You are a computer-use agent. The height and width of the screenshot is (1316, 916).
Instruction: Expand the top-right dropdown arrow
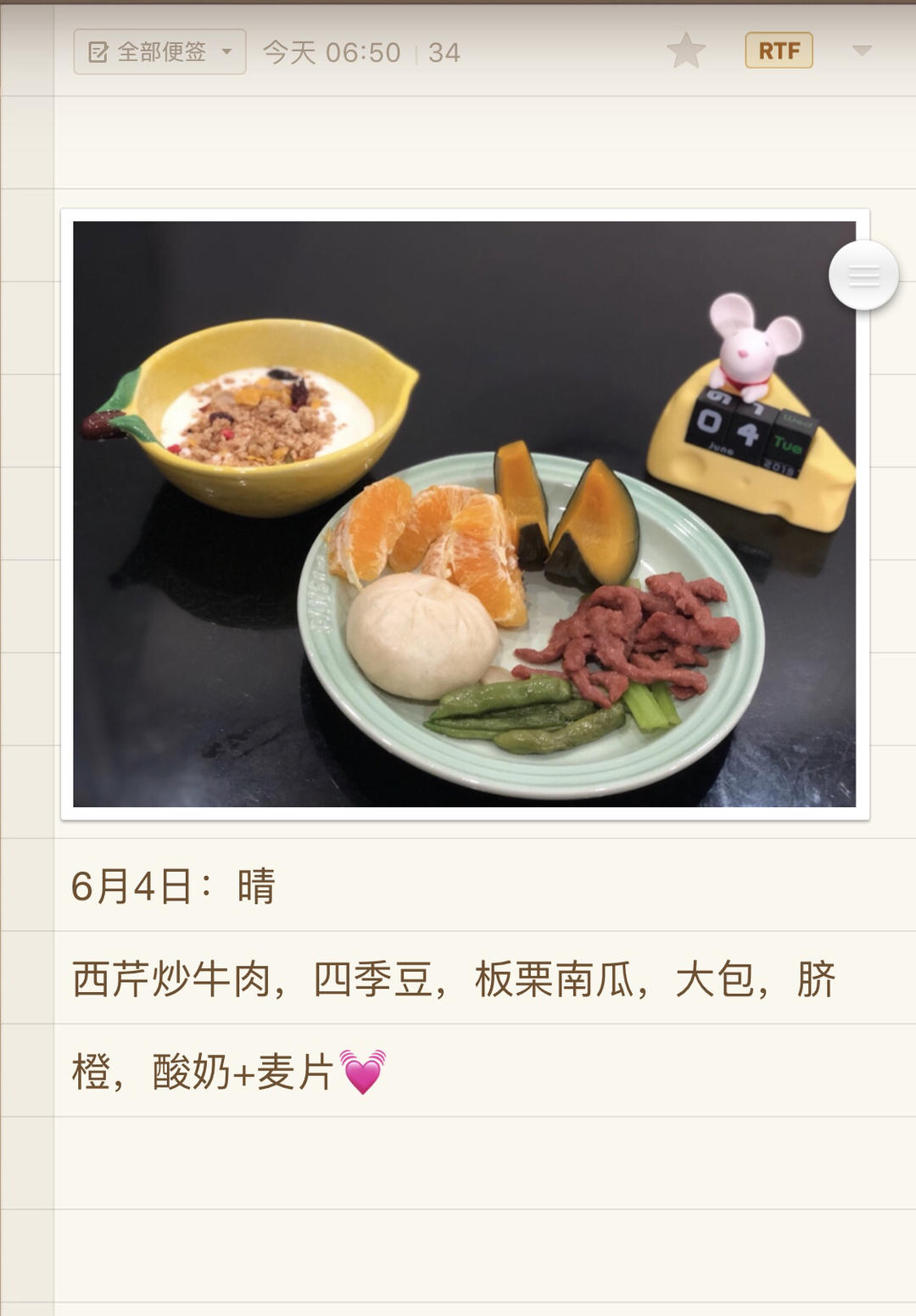862,51
